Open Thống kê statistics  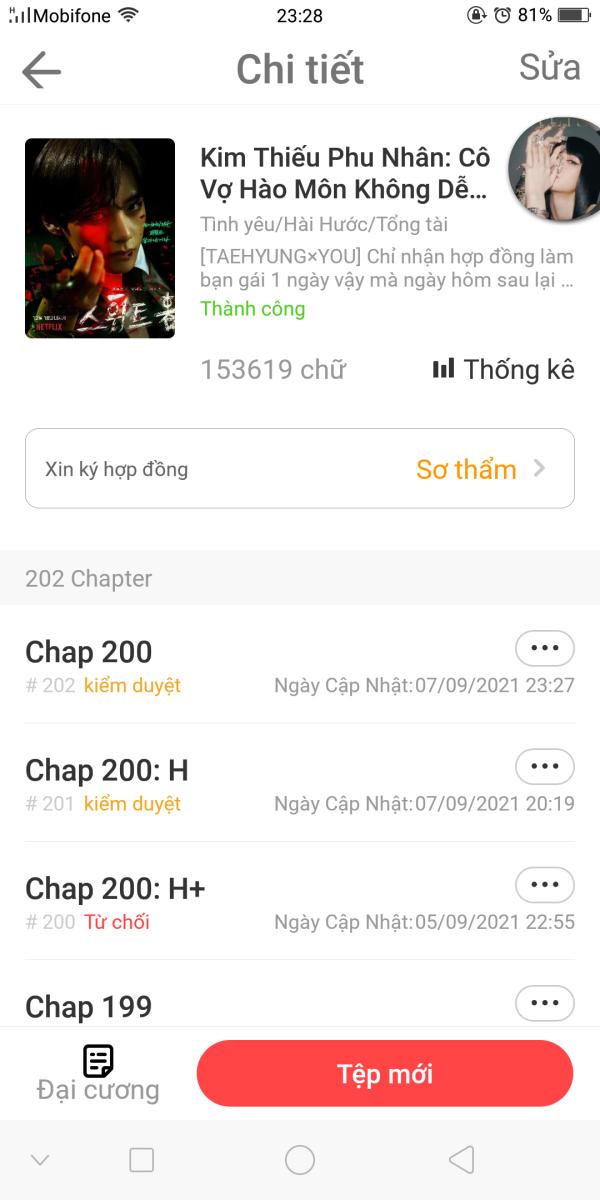point(504,369)
